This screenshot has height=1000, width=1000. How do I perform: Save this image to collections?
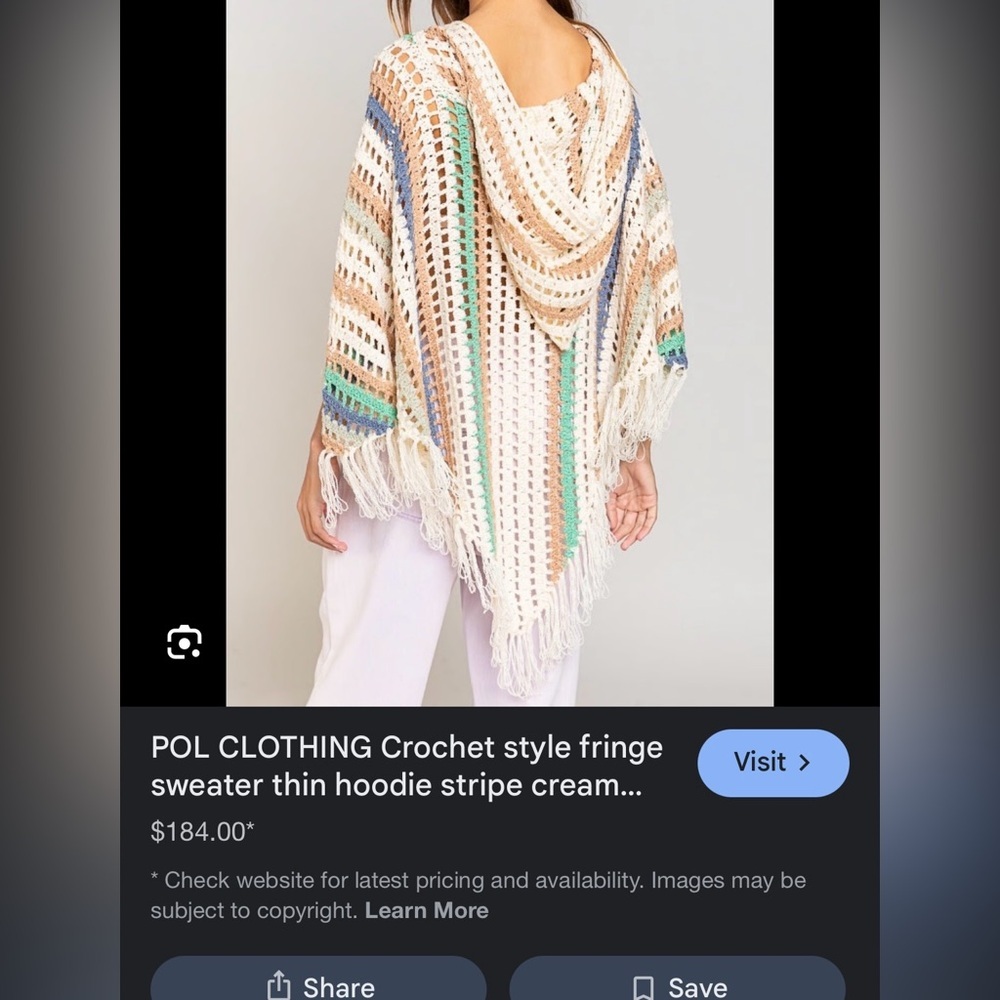[x=678, y=983]
